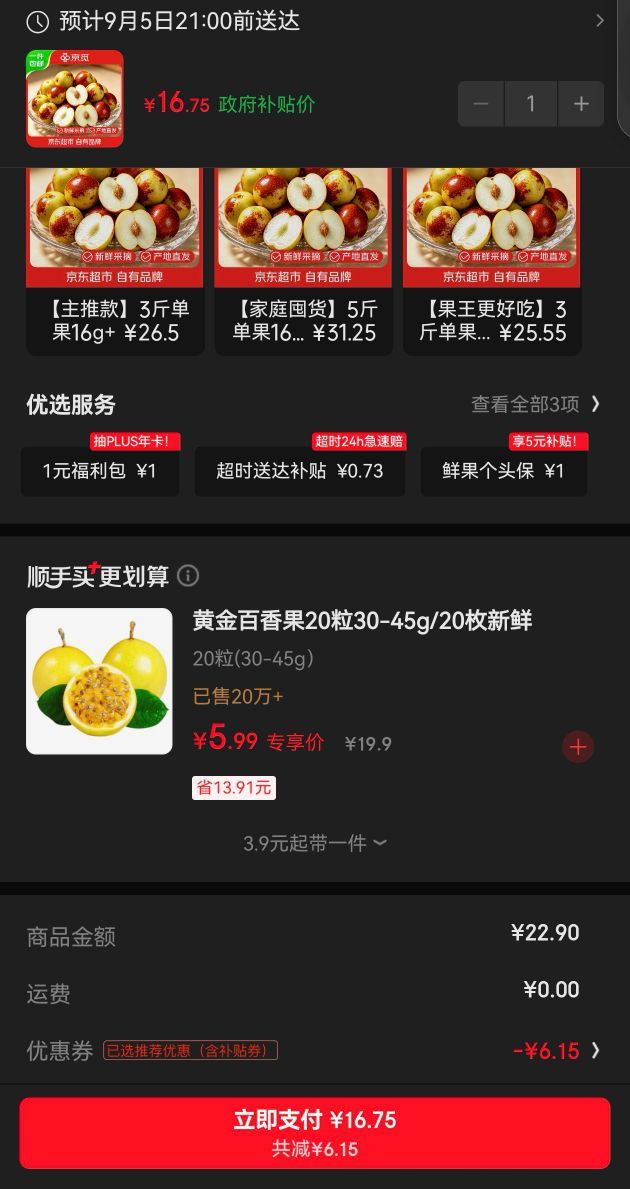The image size is (630, 1189).
Task: Select the 【主推款】3斤 ¥26.5 option
Action: point(115,262)
